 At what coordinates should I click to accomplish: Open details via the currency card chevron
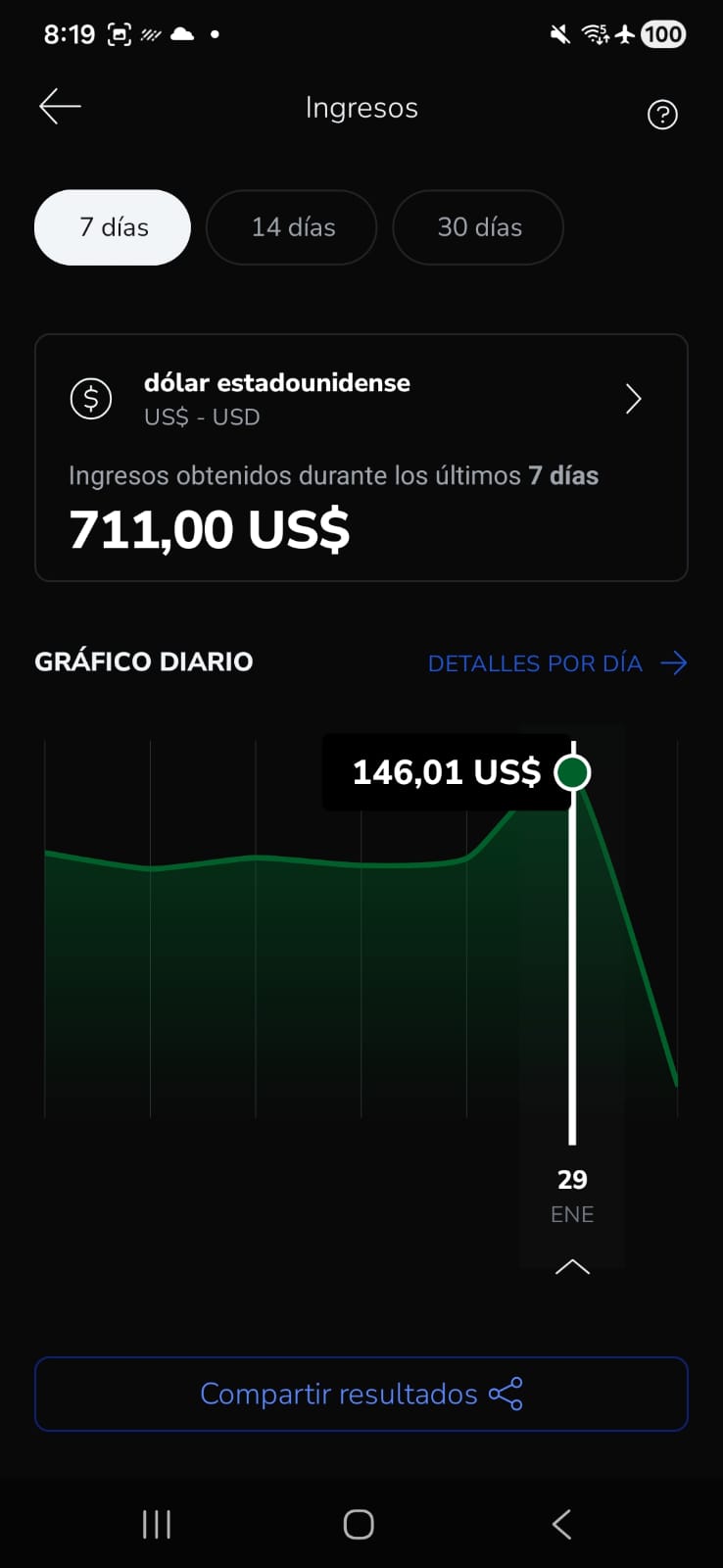(x=633, y=399)
